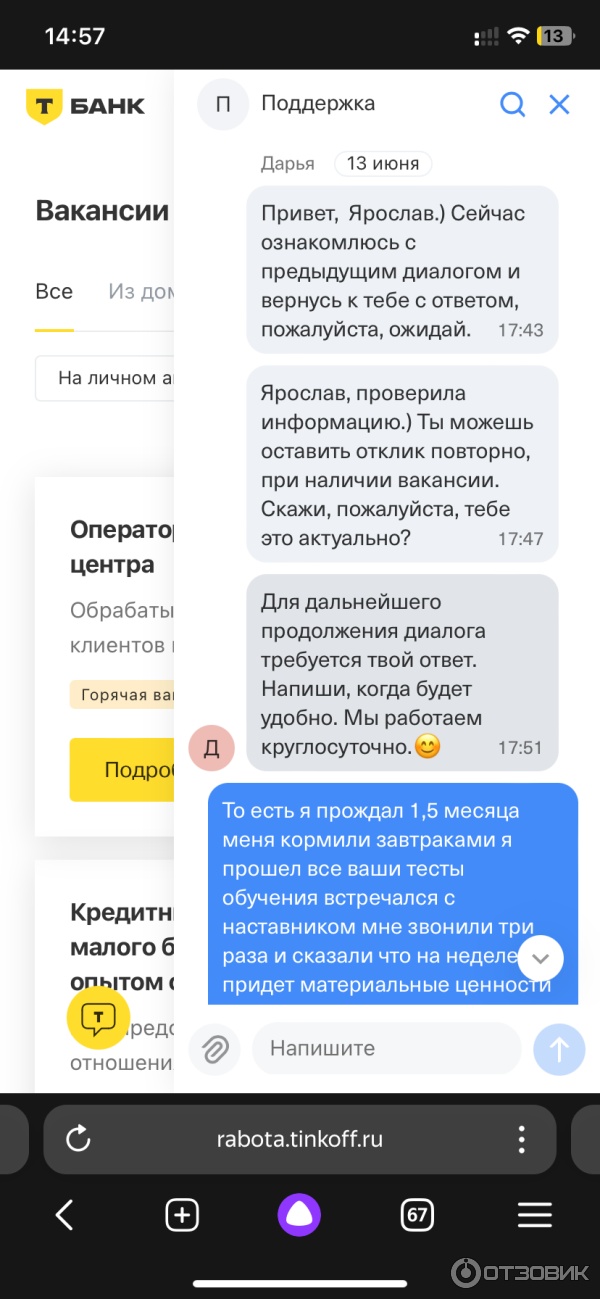View the 67 open tabs
The height and width of the screenshot is (1299, 600).
pyautogui.click(x=417, y=1215)
